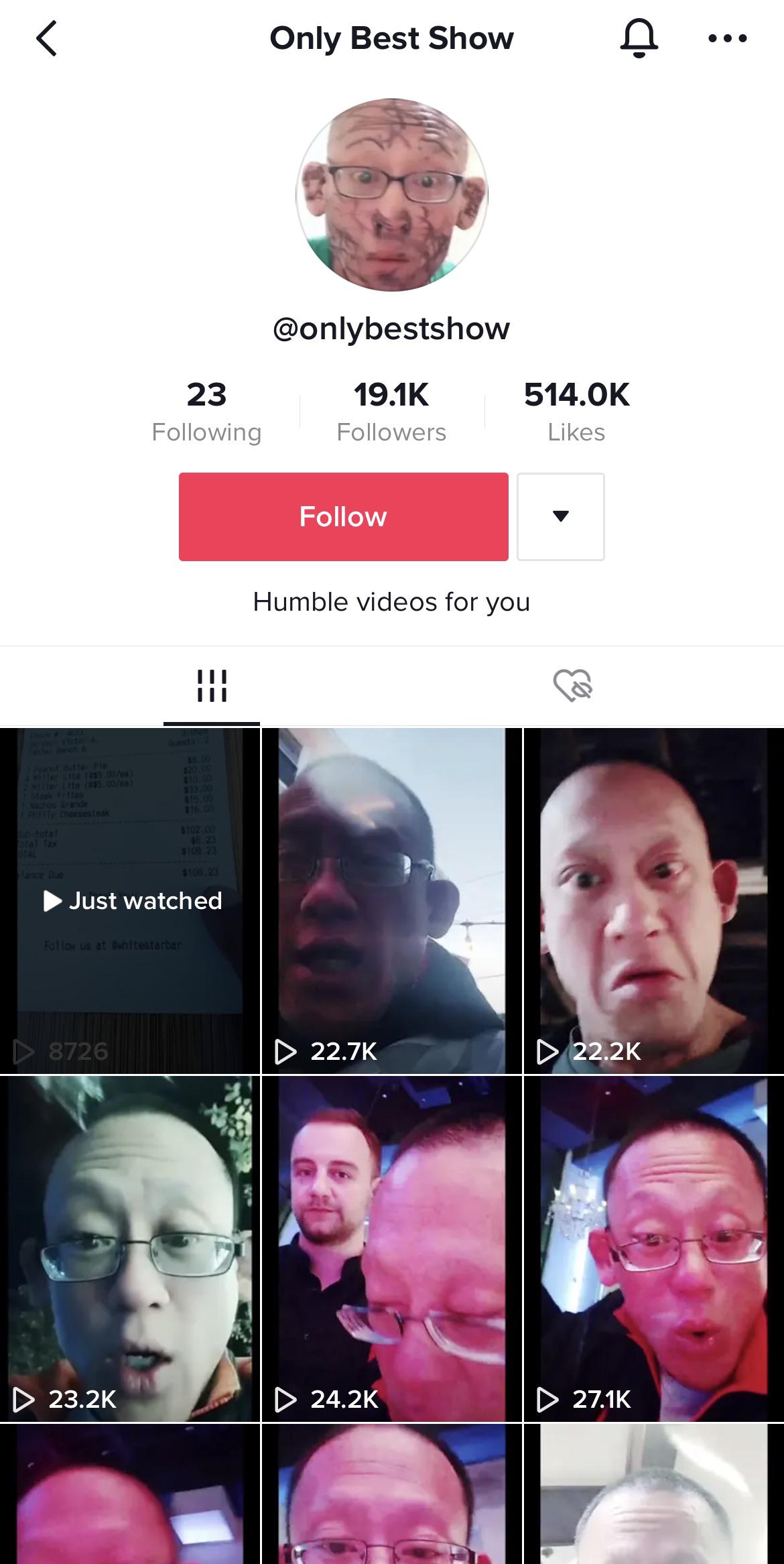
Task: Follow the Only Best Show account
Action: click(343, 516)
